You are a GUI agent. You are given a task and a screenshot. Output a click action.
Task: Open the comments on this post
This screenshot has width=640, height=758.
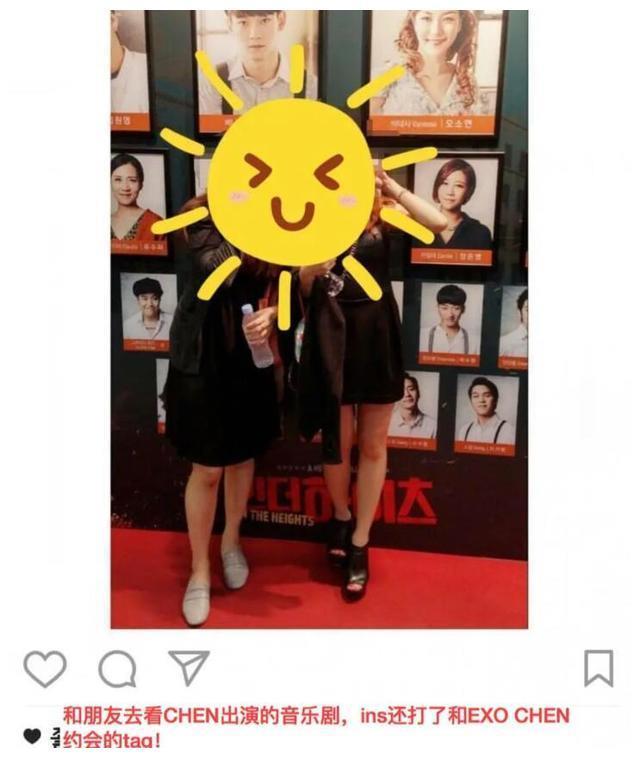pyautogui.click(x=117, y=668)
